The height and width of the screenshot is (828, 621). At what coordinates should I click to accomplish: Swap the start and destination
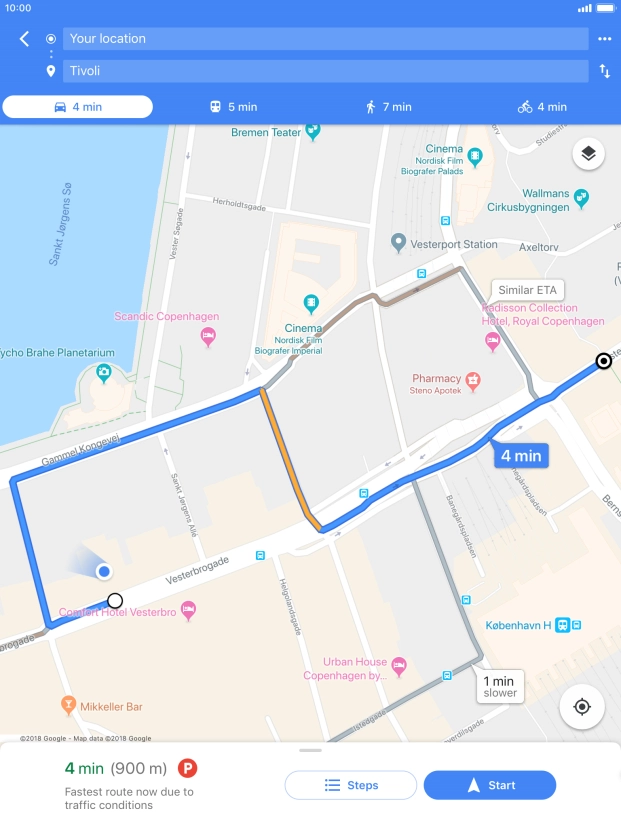tap(604, 71)
